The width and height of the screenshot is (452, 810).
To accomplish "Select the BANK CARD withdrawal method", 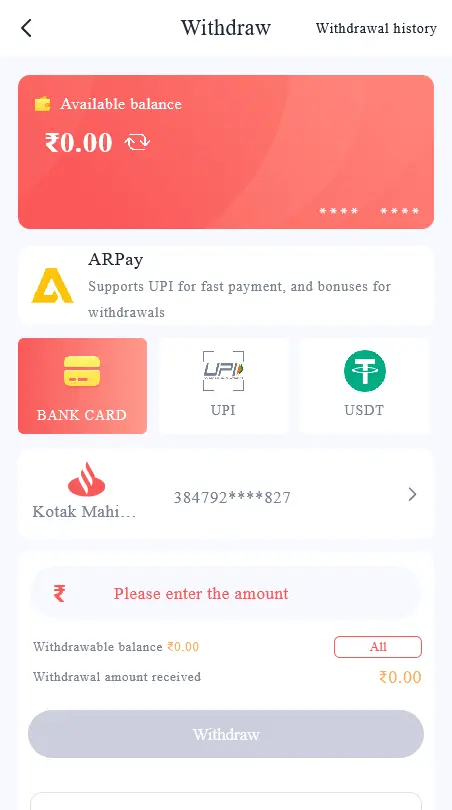I will click(x=82, y=386).
